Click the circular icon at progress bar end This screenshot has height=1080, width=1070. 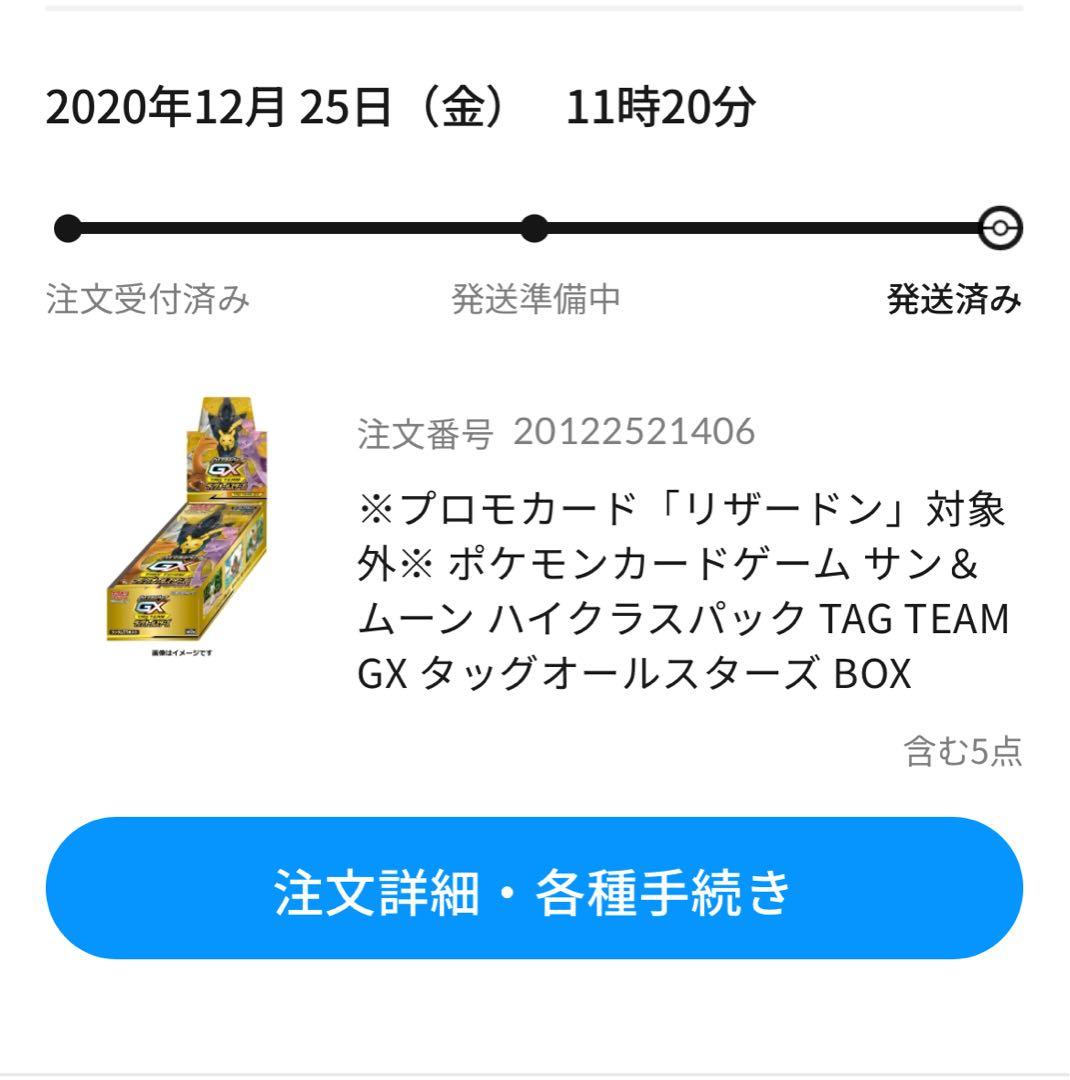point(1000,228)
